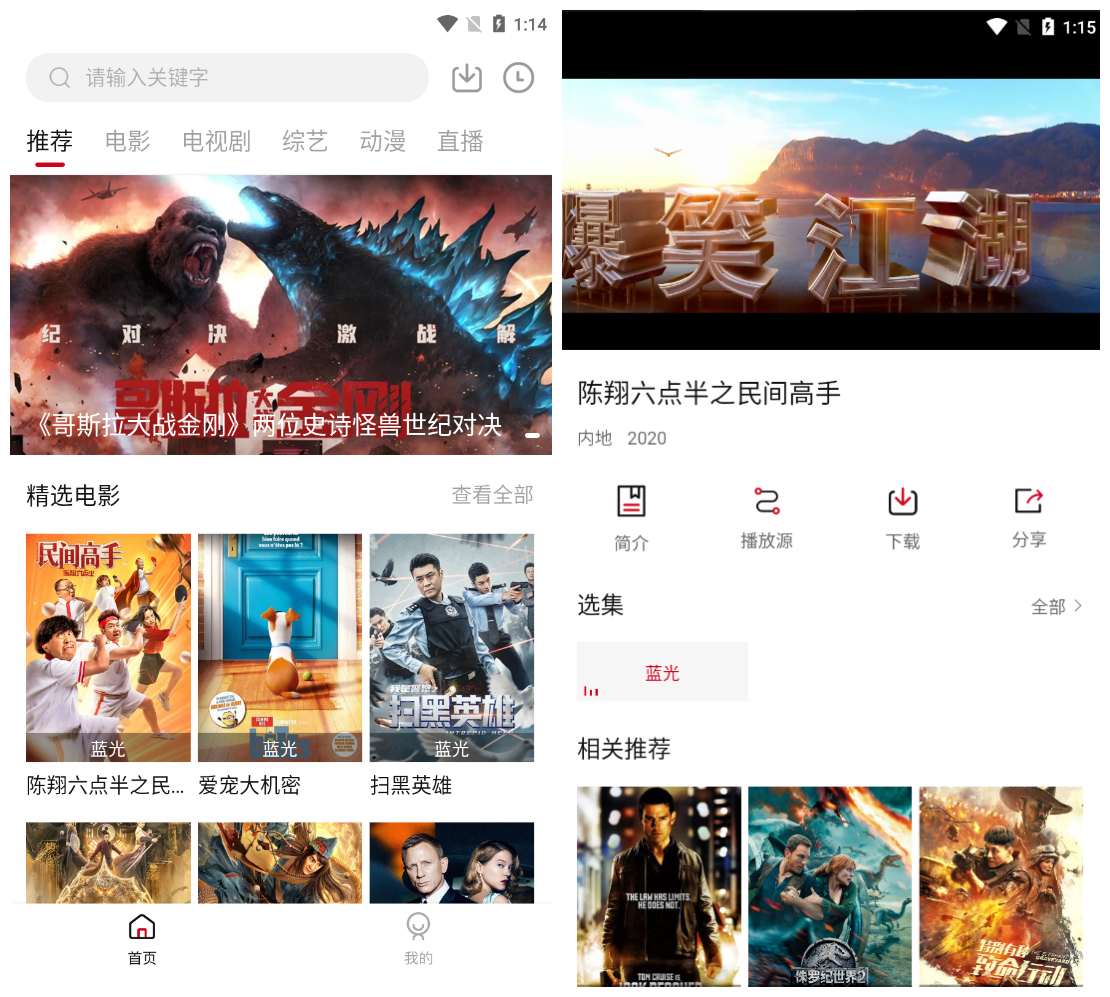The image size is (1110, 997).
Task: Switch to the 电视剧 tab
Action: tap(216, 142)
